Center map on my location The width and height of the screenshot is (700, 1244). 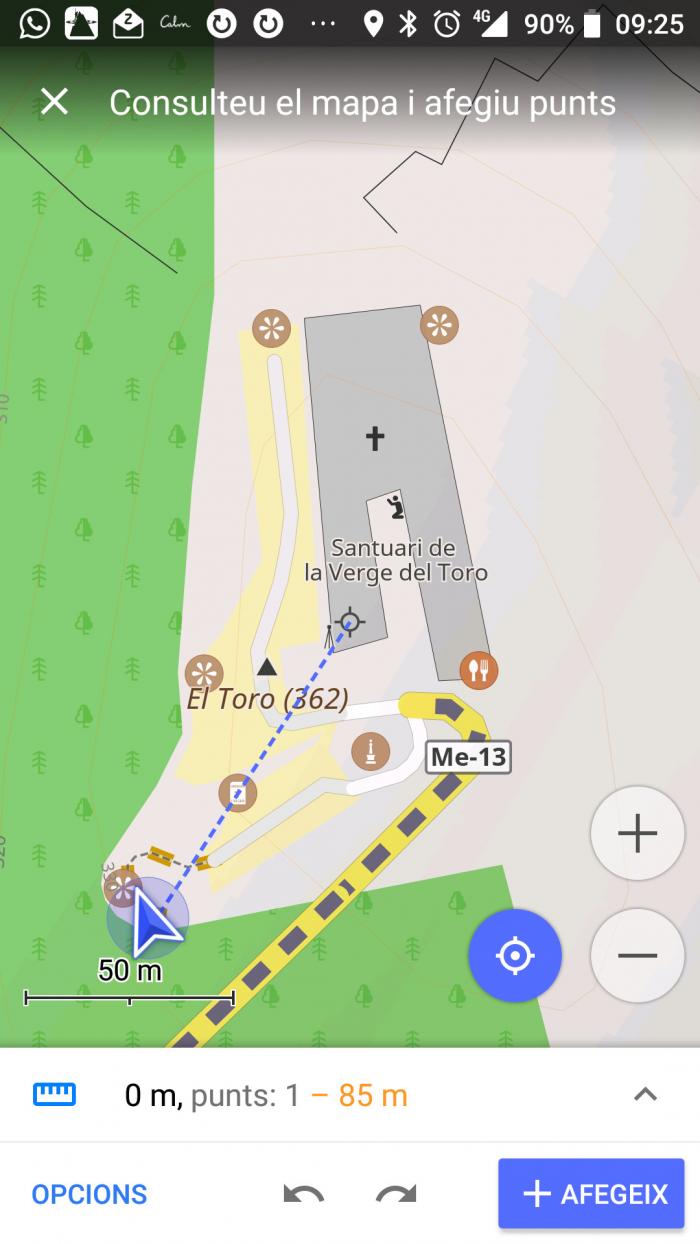515,955
